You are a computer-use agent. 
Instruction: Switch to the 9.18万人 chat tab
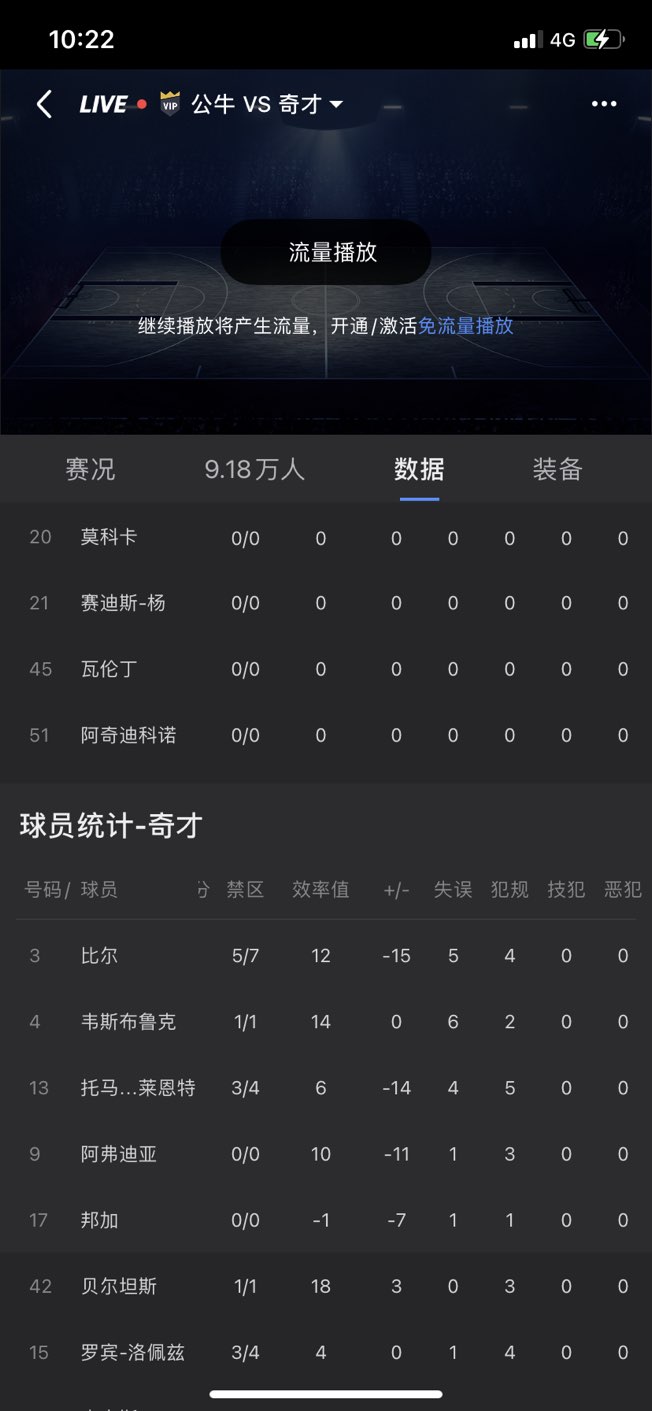pyautogui.click(x=254, y=469)
